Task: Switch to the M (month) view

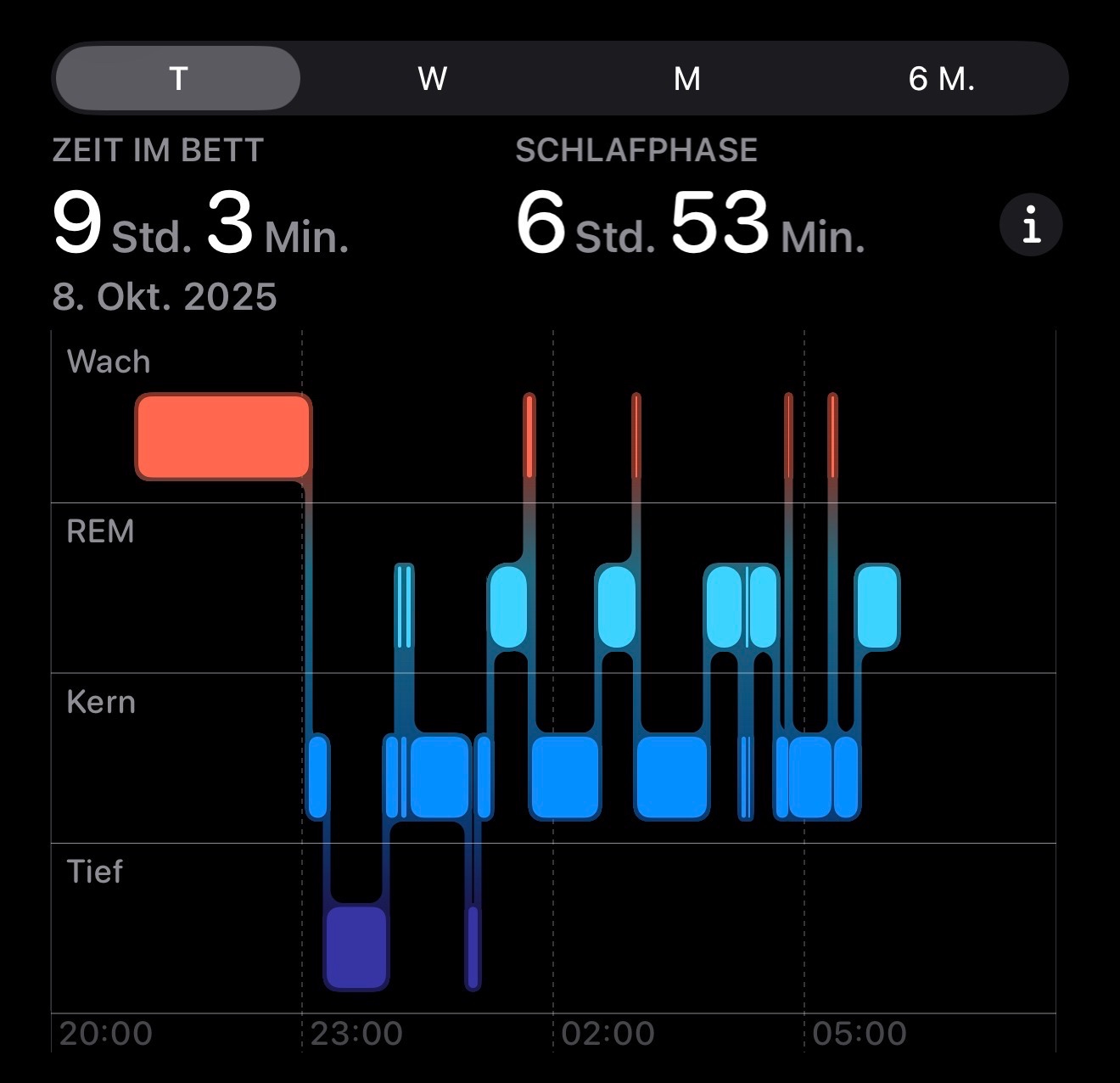Action: (686, 78)
